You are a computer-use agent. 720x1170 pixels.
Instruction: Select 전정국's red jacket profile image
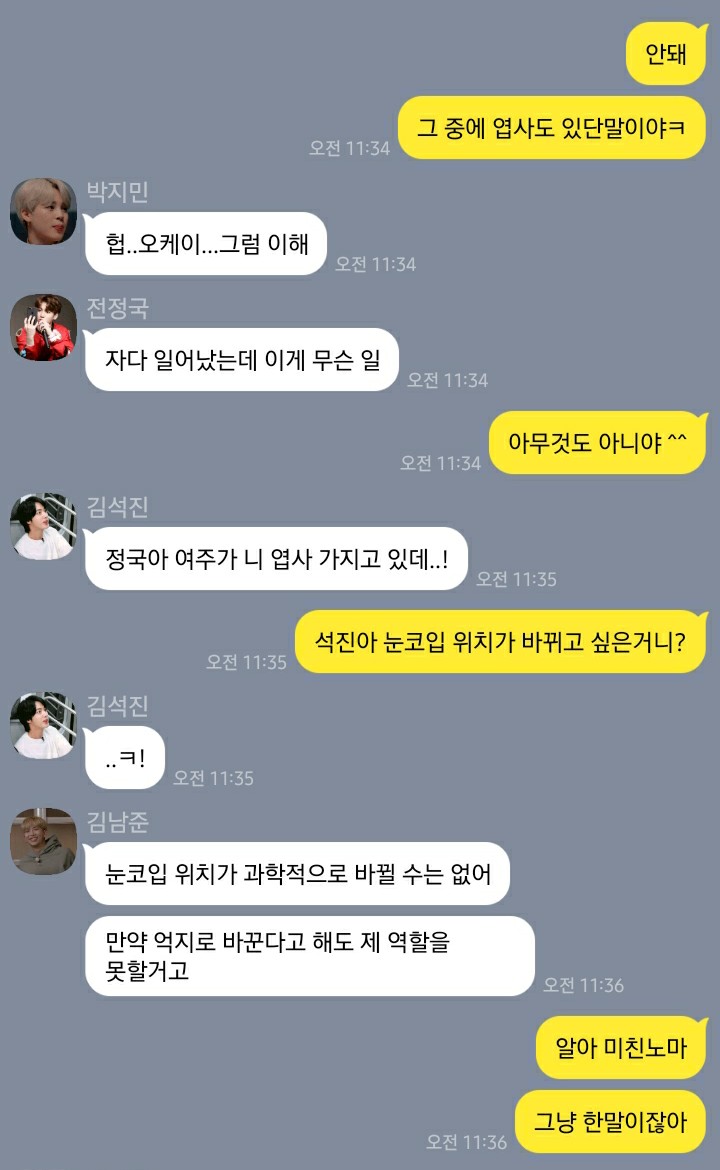(42, 327)
